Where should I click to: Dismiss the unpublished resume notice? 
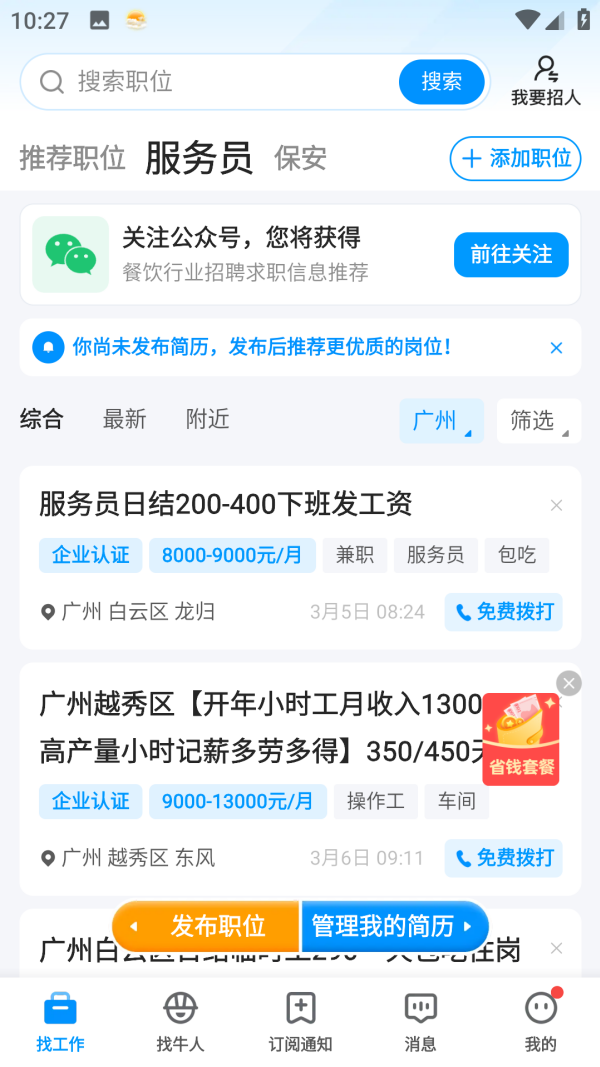(556, 348)
